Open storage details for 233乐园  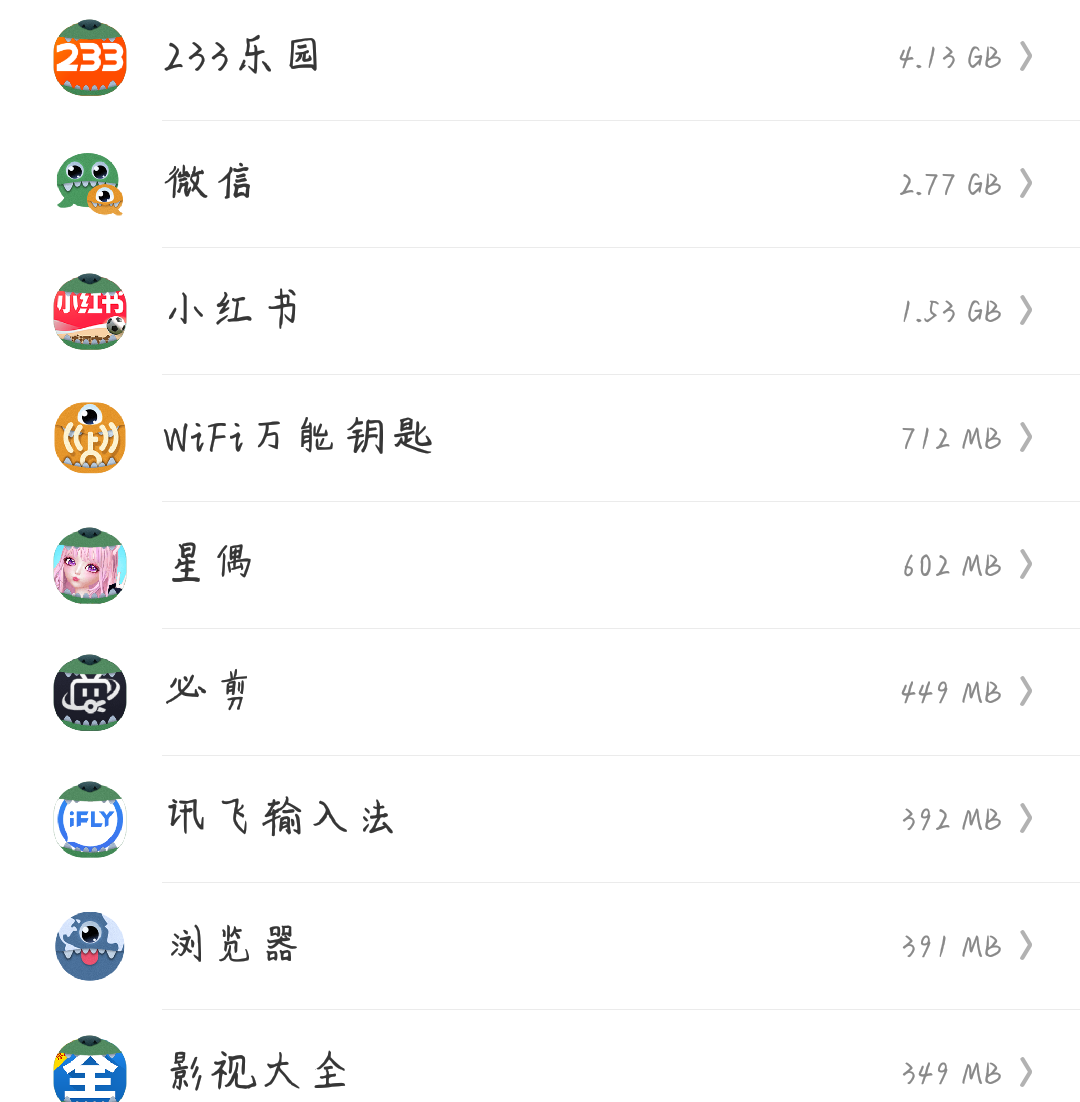[540, 57]
